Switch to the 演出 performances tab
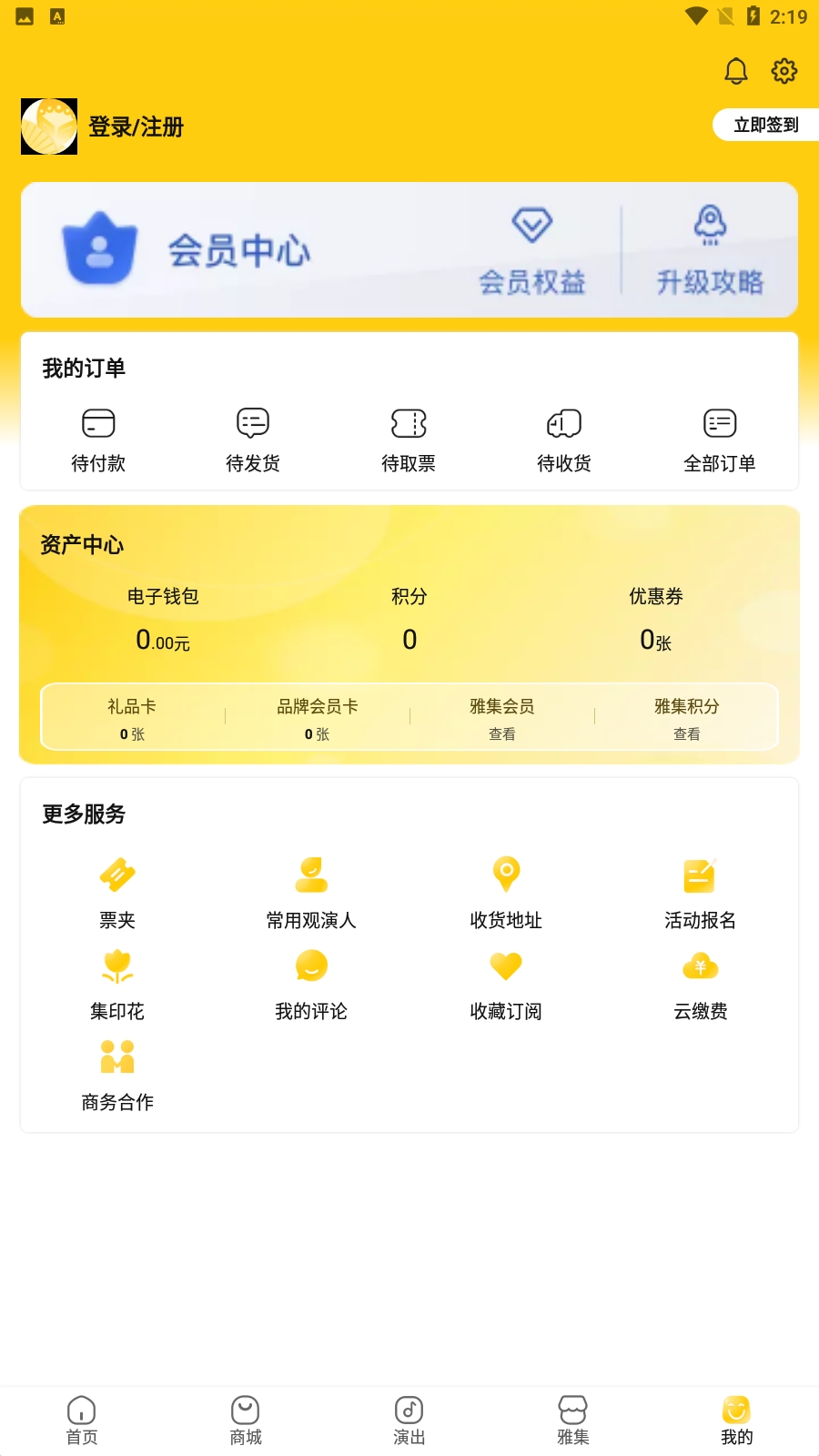The height and width of the screenshot is (1456, 819). pos(408,1418)
